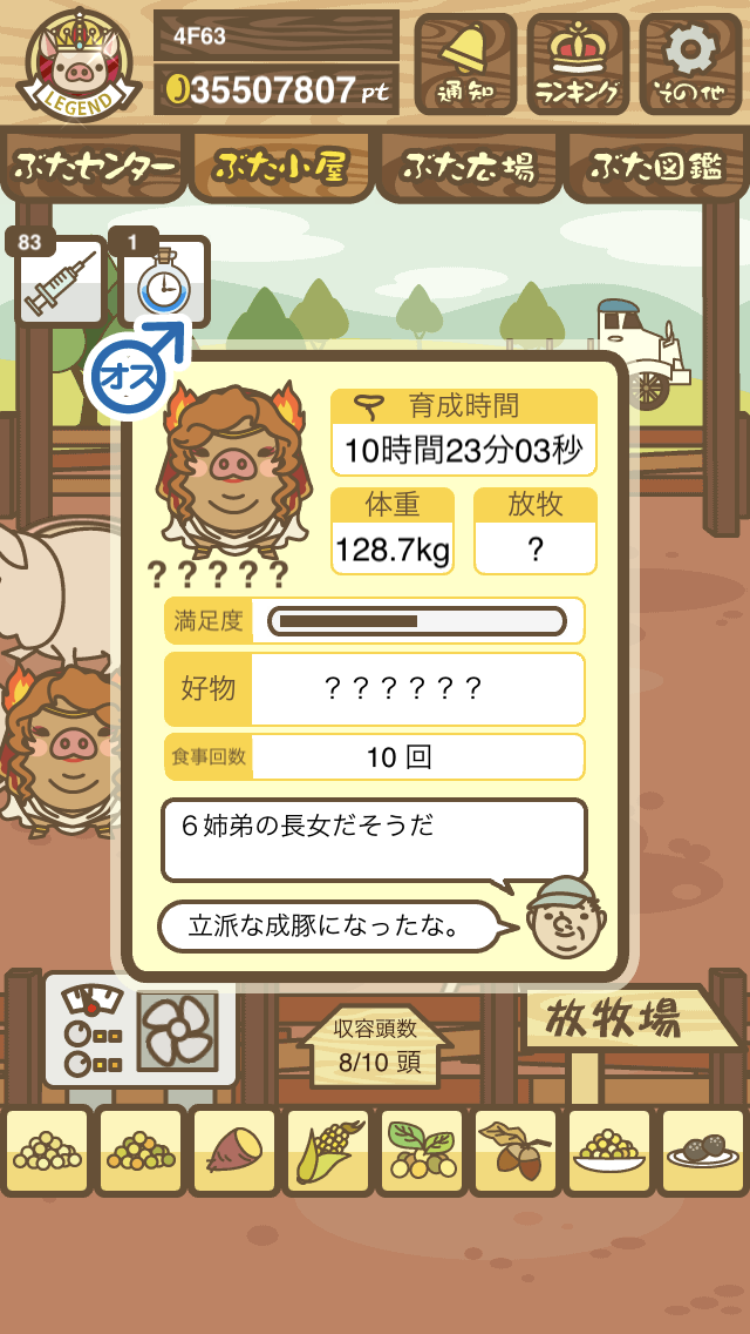The image size is (750, 1334).
Task: Switch to the ぶたセンター tab
Action: (95, 167)
